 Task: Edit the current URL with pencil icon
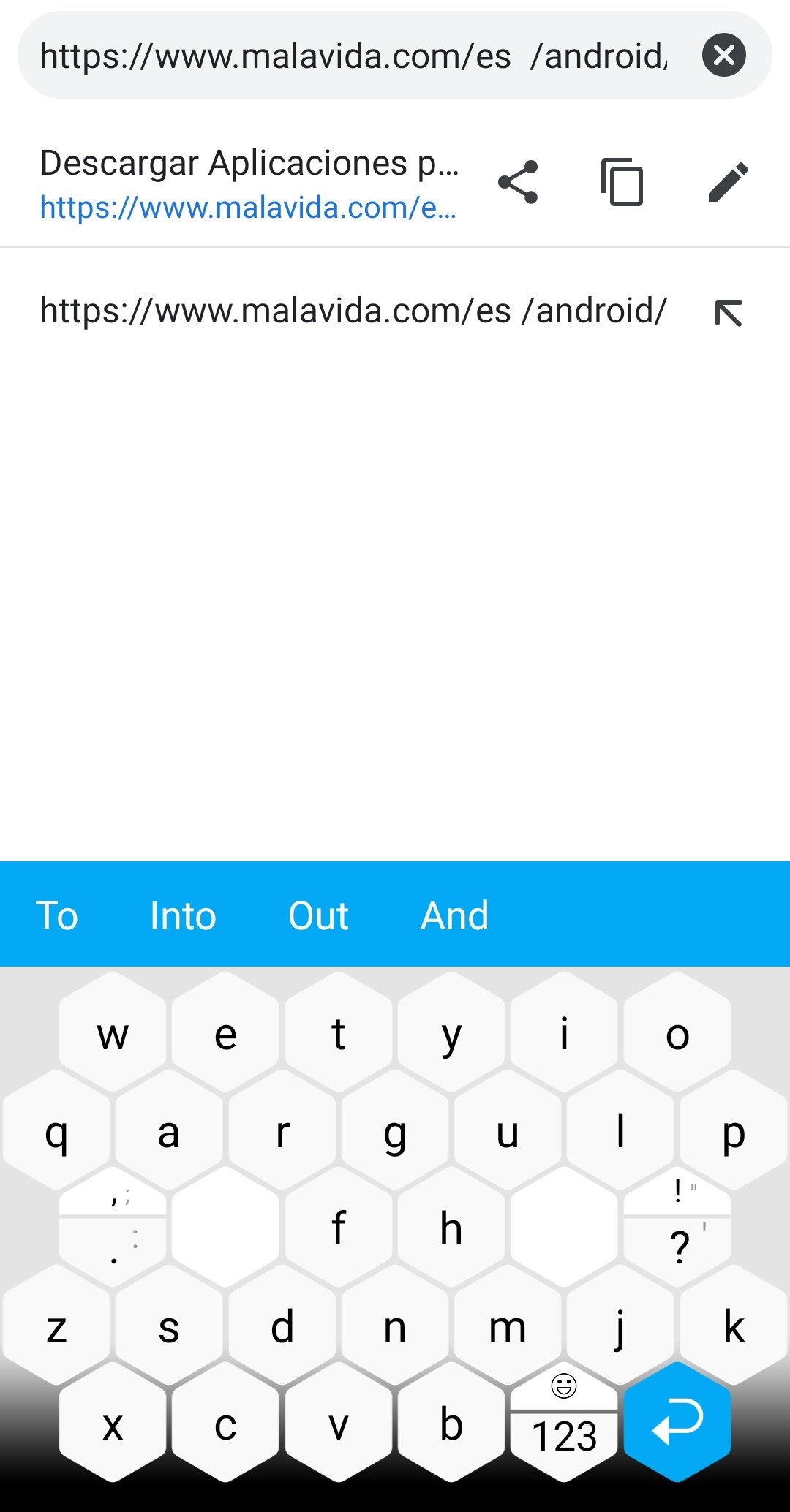(729, 183)
